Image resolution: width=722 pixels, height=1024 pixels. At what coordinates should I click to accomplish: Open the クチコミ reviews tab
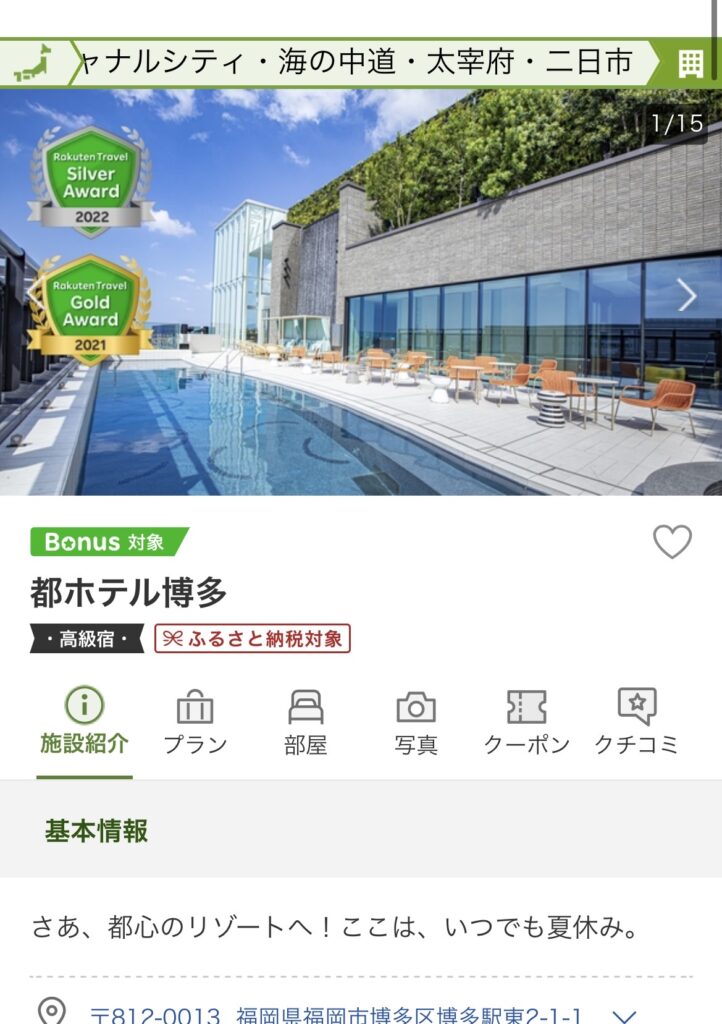tap(636, 722)
